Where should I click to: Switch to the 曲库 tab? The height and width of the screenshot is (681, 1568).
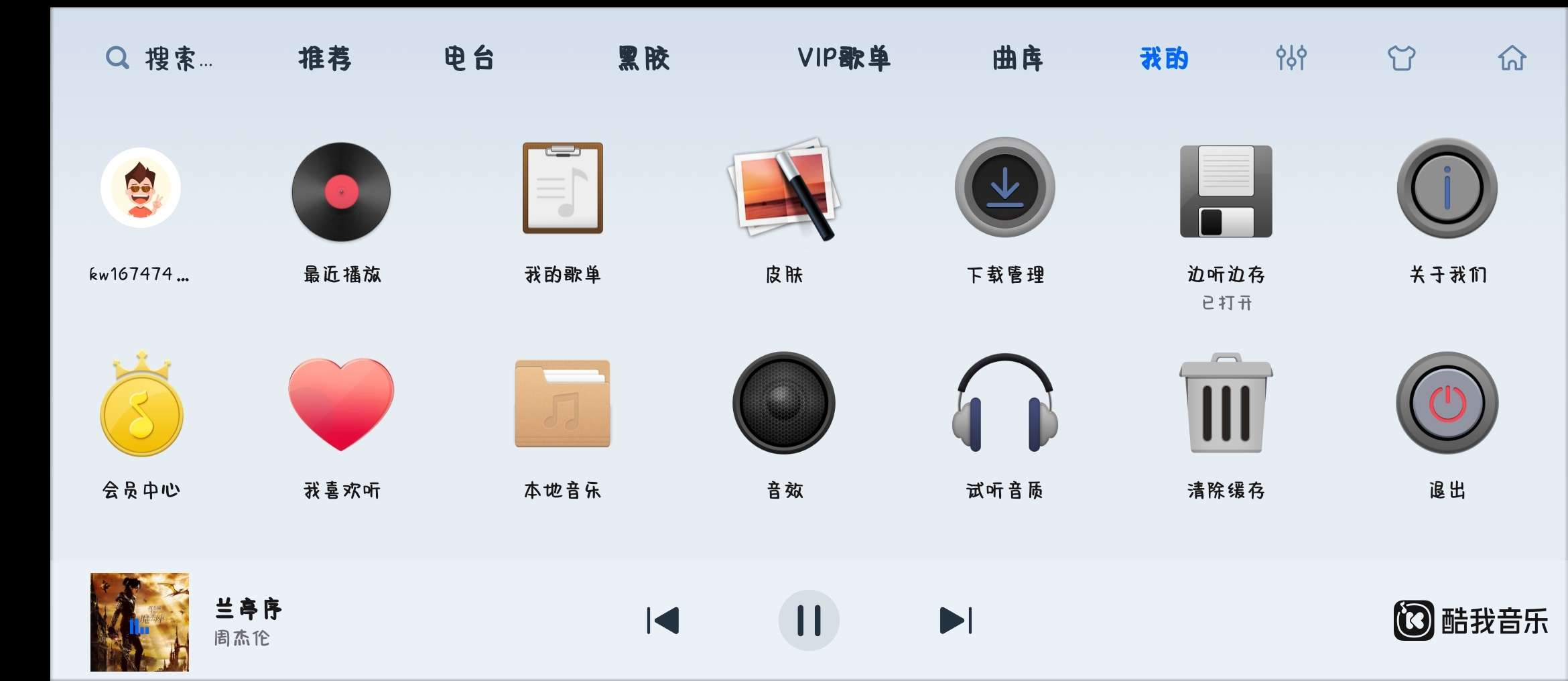(x=1017, y=59)
